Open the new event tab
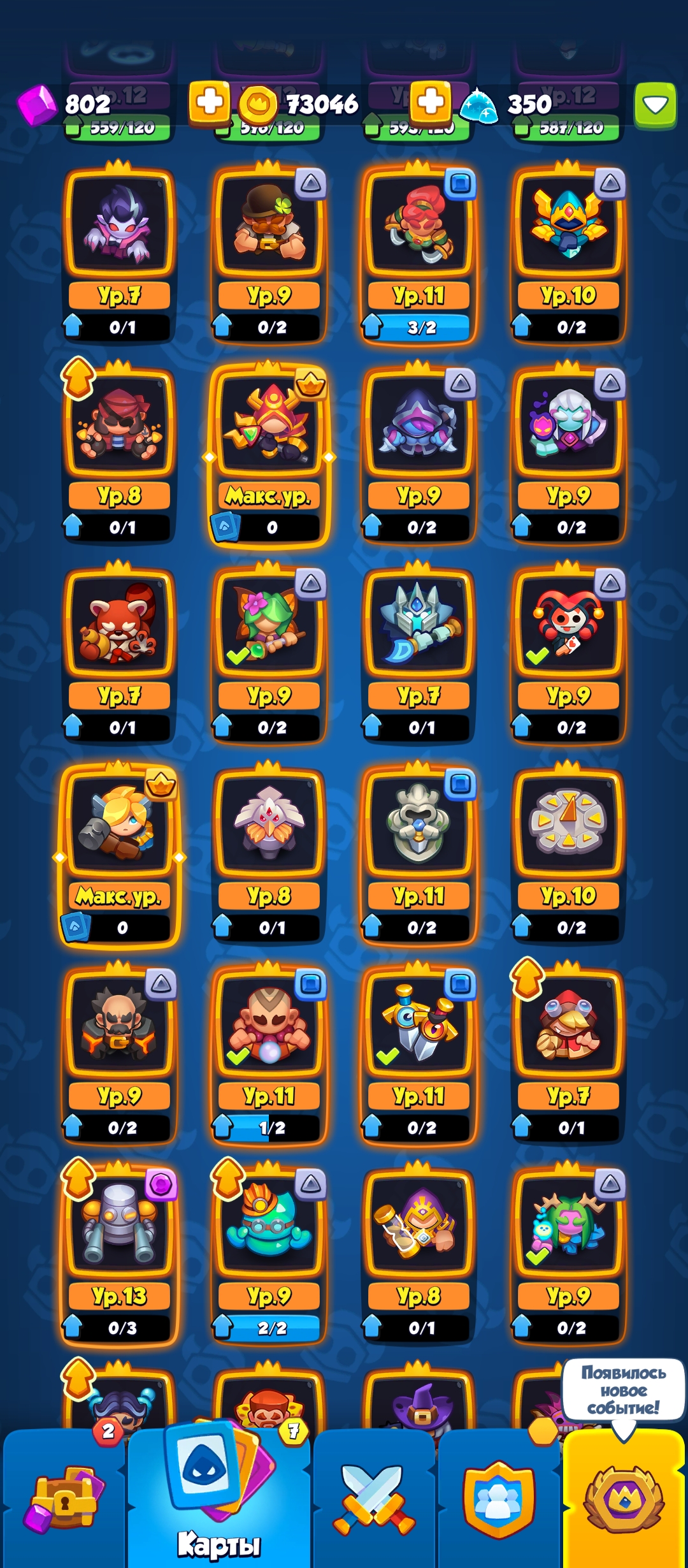The height and width of the screenshot is (1568, 688). coord(624,1499)
